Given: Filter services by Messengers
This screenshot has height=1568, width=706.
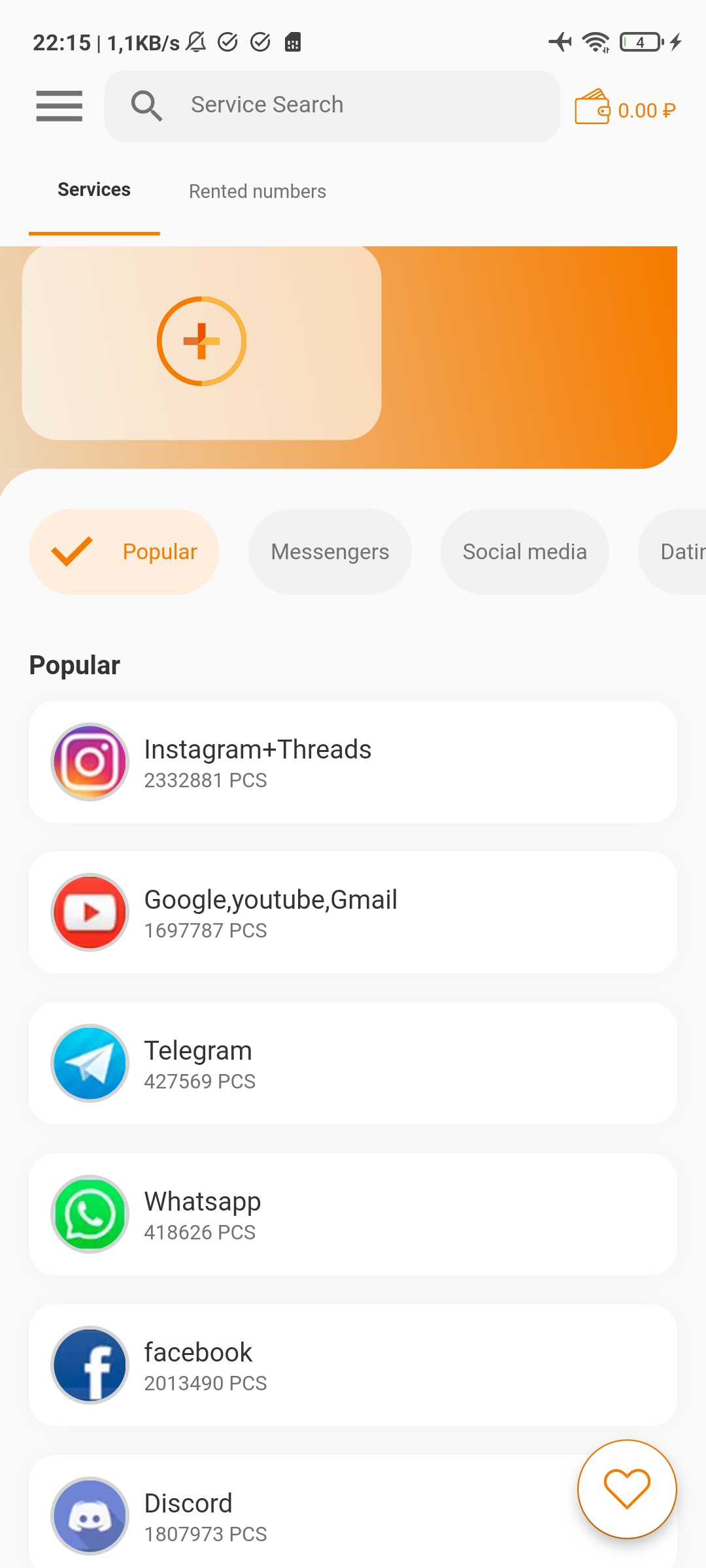Looking at the screenshot, I should [x=329, y=552].
